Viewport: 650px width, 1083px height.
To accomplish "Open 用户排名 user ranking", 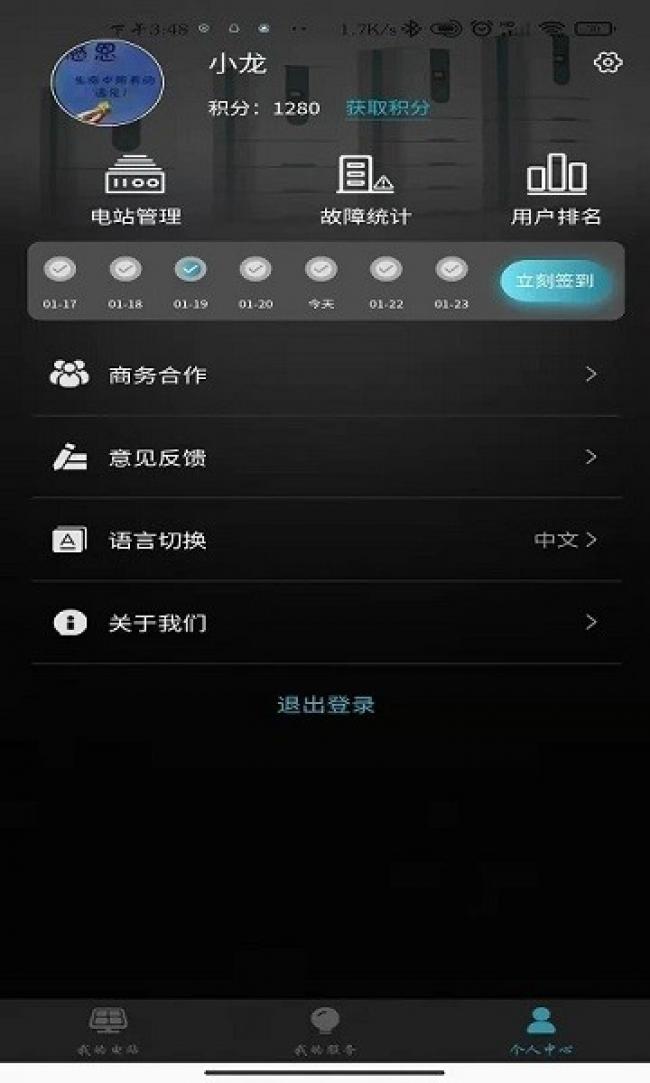I will pos(556,190).
